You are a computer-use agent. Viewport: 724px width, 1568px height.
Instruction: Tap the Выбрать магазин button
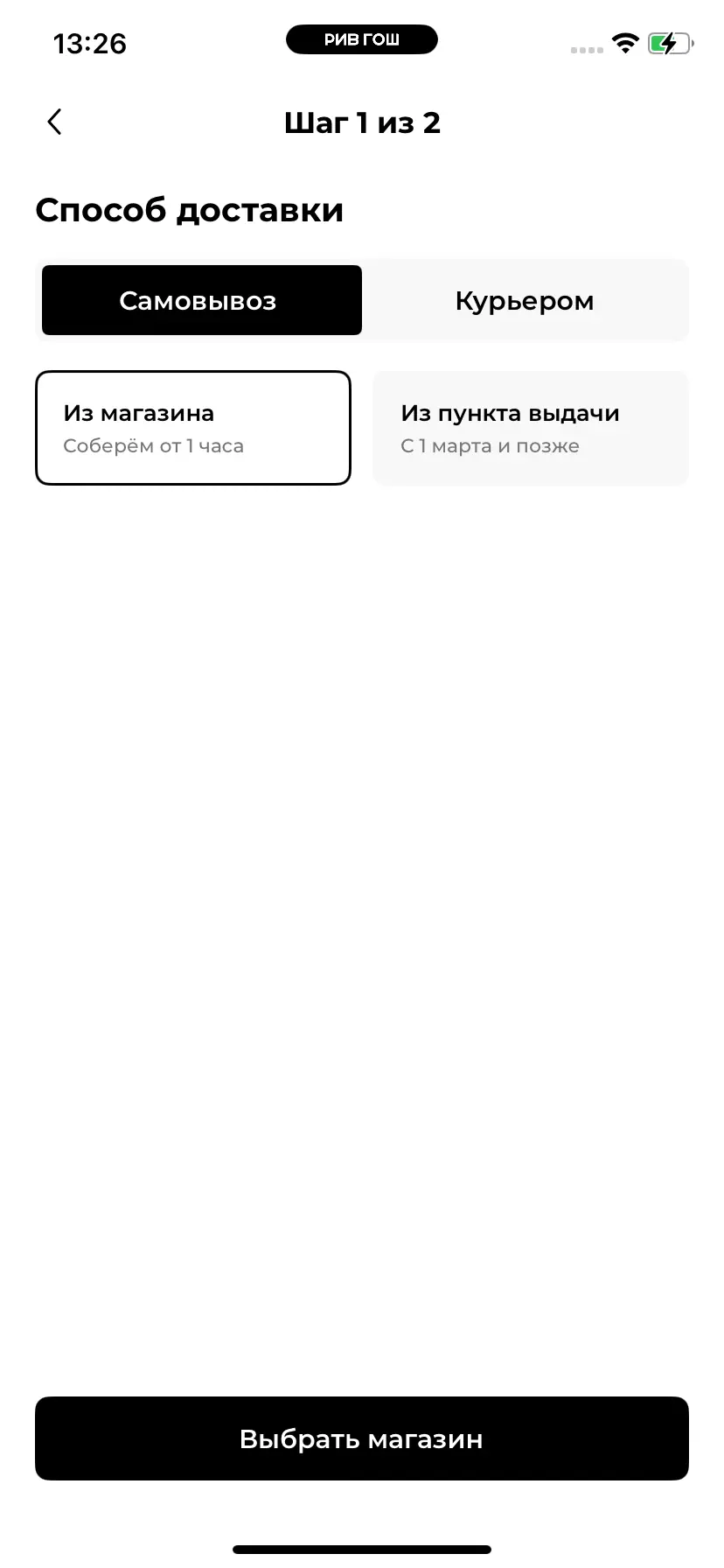362,1439
